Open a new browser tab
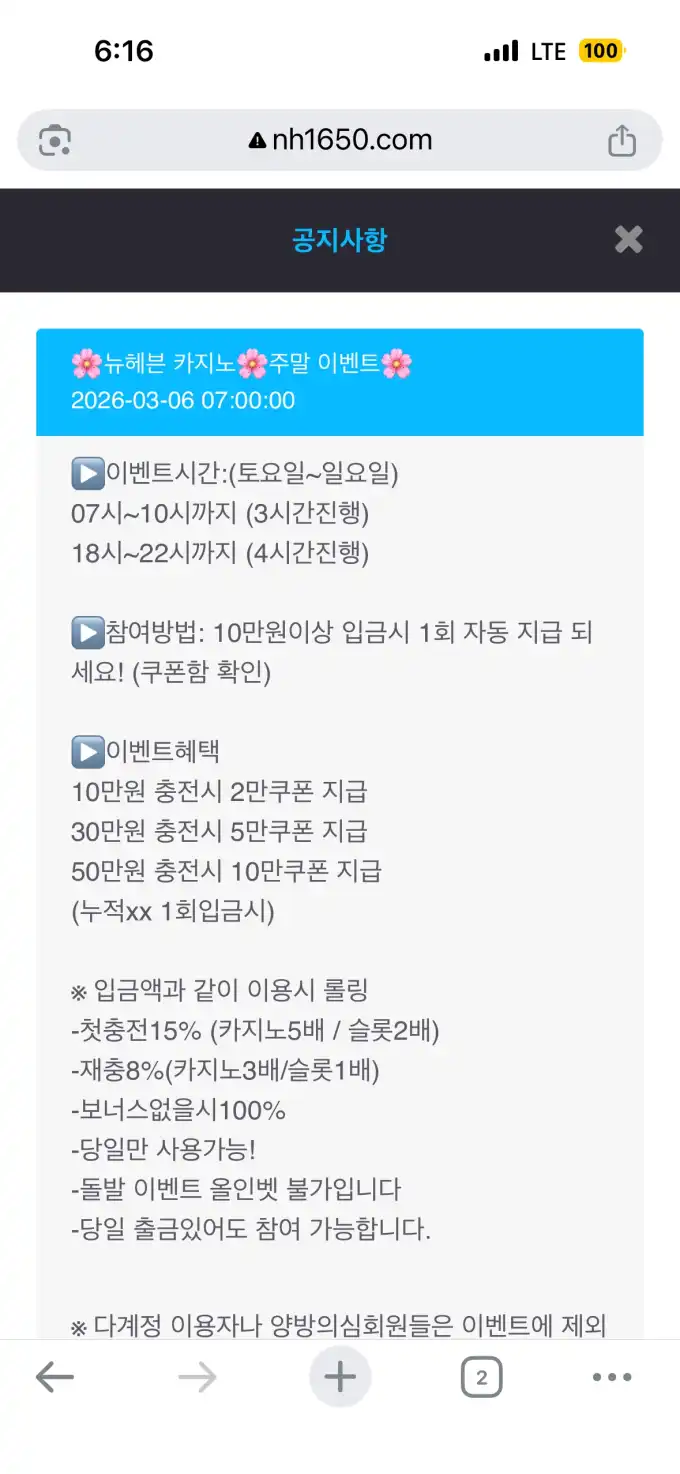680x1474 pixels. (340, 1378)
